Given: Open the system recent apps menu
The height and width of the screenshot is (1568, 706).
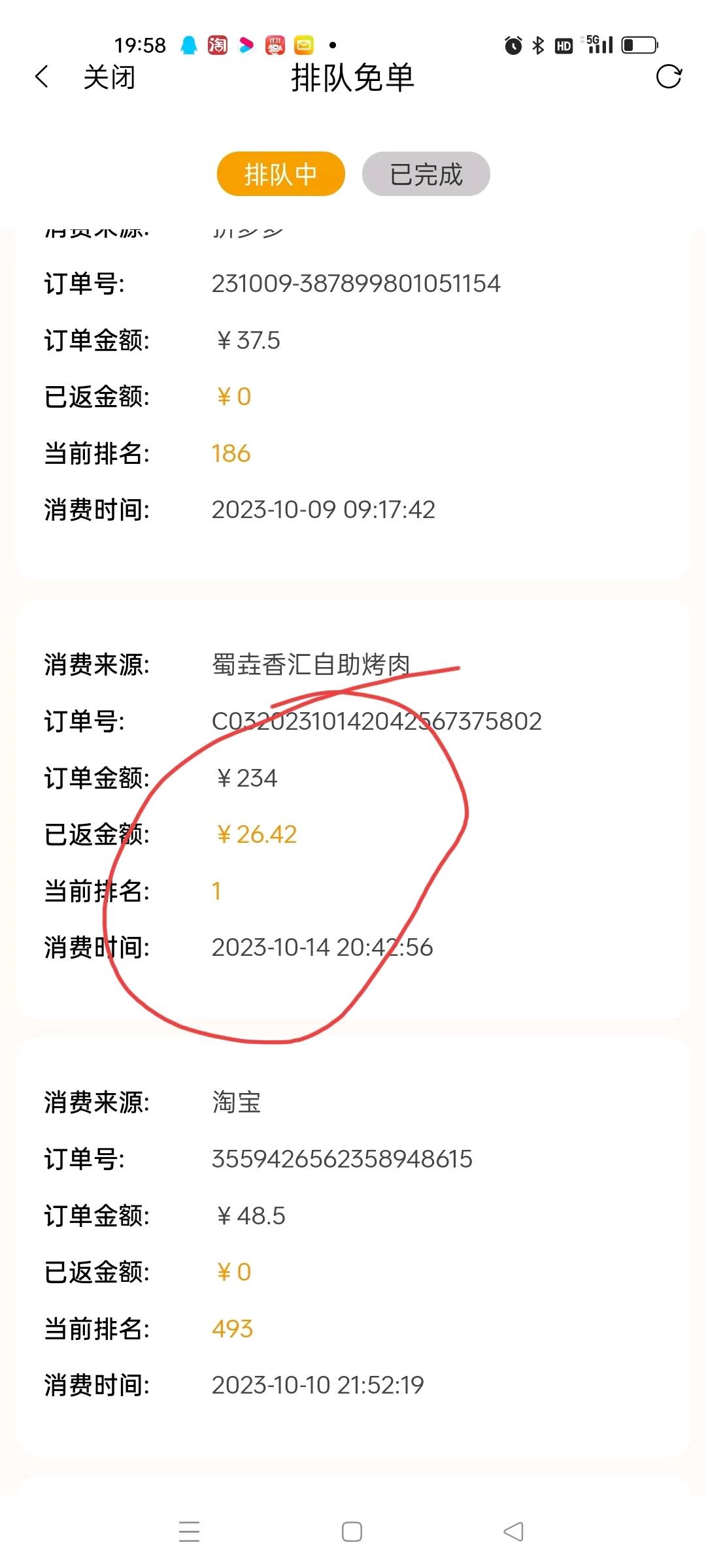Looking at the screenshot, I should pos(190,1531).
